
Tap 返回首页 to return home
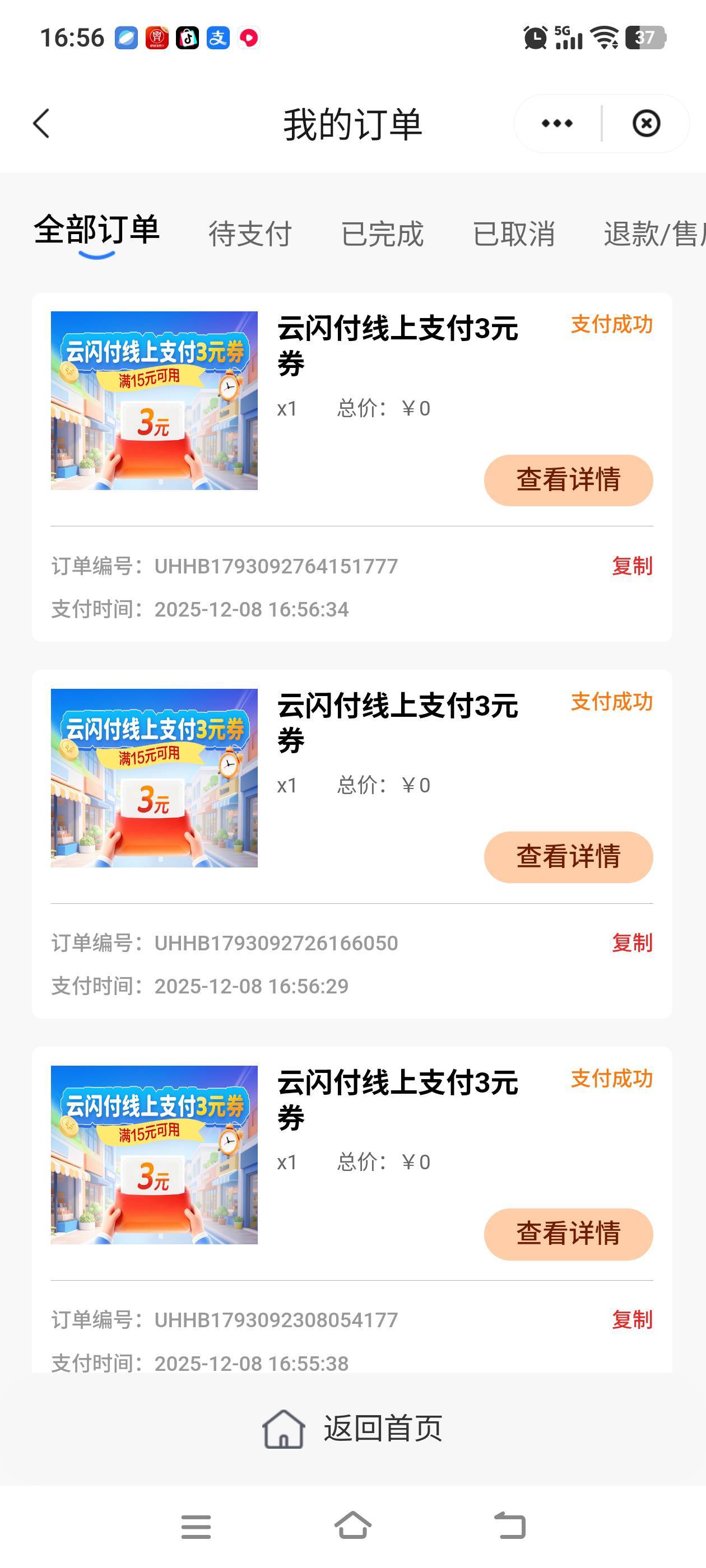pyautogui.click(x=352, y=1428)
